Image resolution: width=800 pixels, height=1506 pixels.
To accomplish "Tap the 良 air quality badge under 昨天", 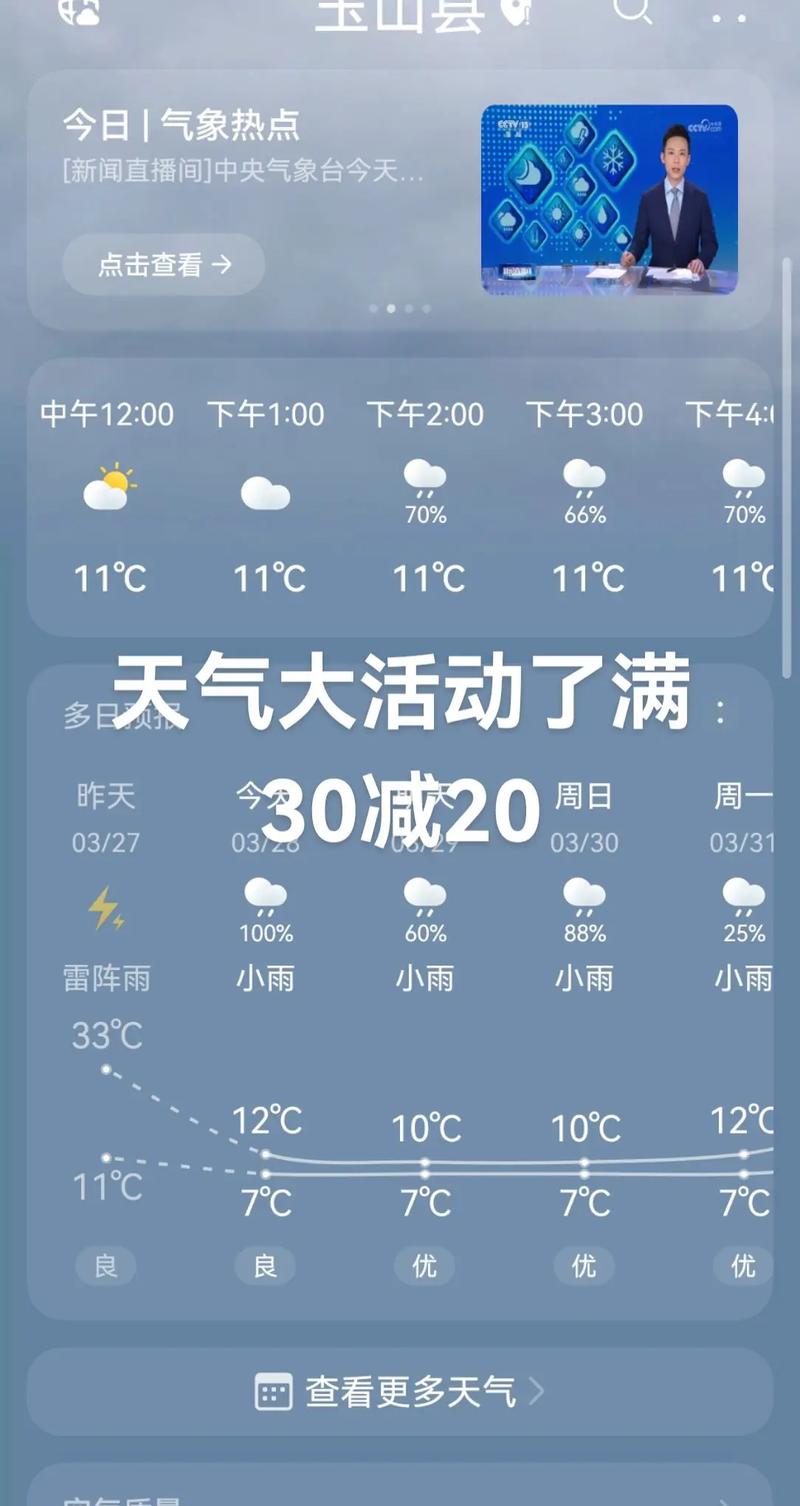I will [105, 1266].
